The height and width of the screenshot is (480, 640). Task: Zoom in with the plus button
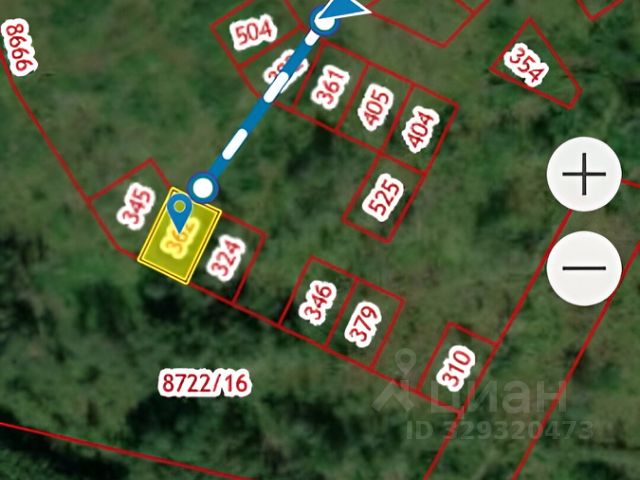coord(585,174)
